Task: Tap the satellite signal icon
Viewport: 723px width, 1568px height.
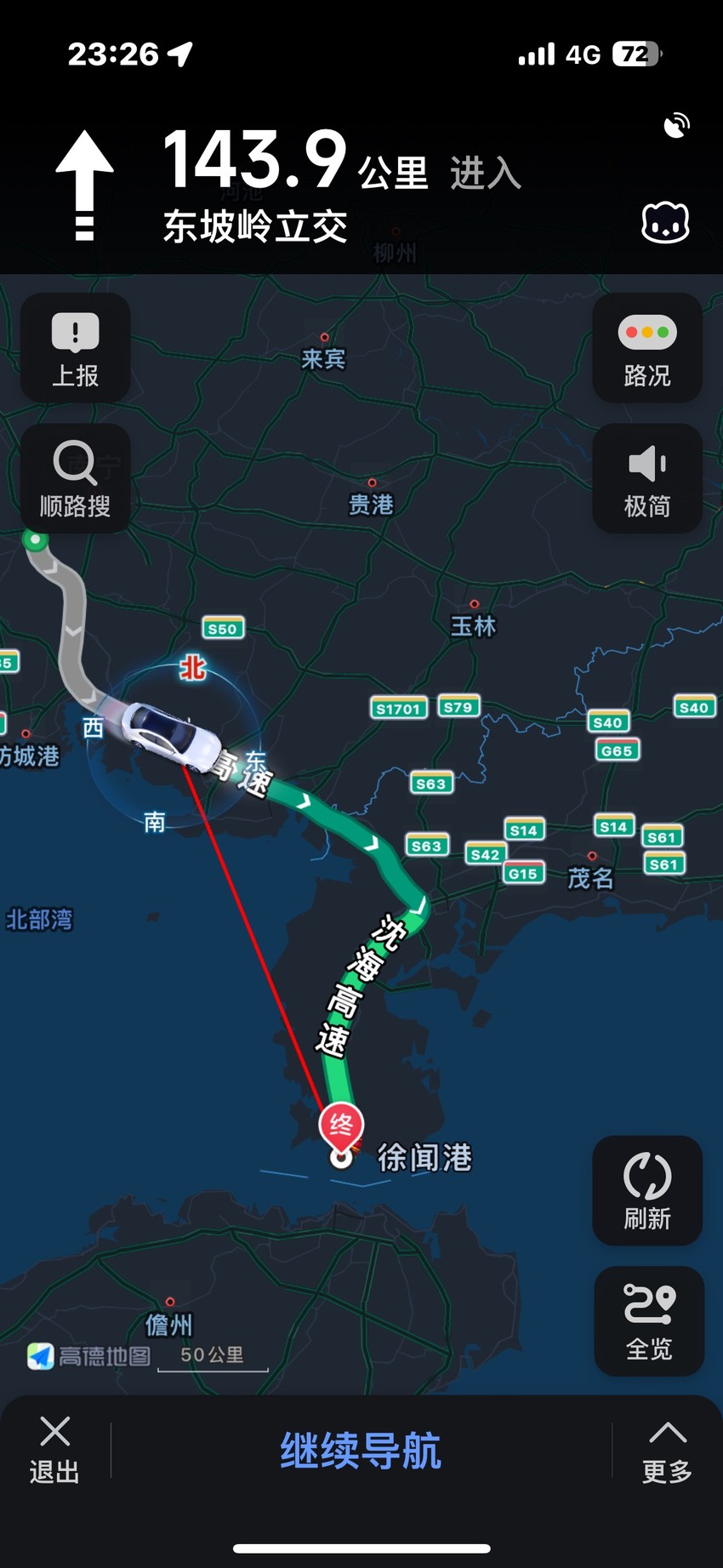Action: pyautogui.click(x=676, y=126)
